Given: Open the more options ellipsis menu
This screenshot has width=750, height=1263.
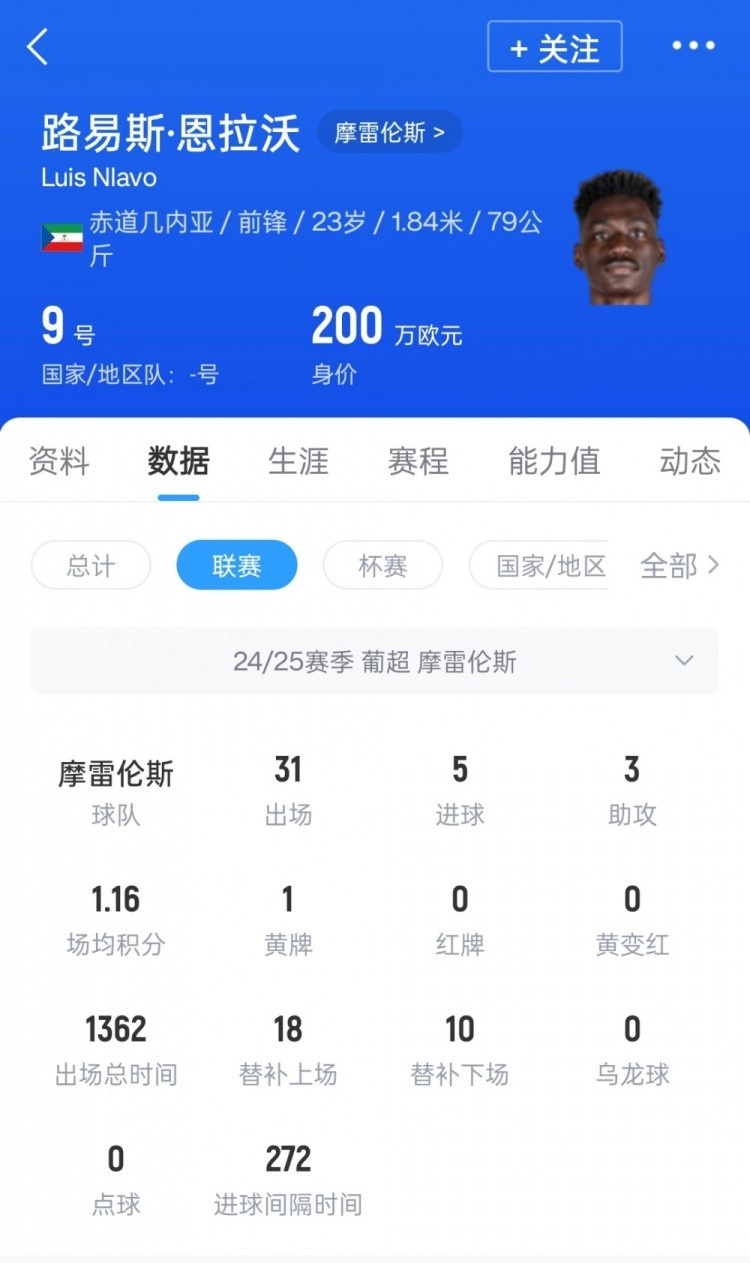Looking at the screenshot, I should coord(692,46).
